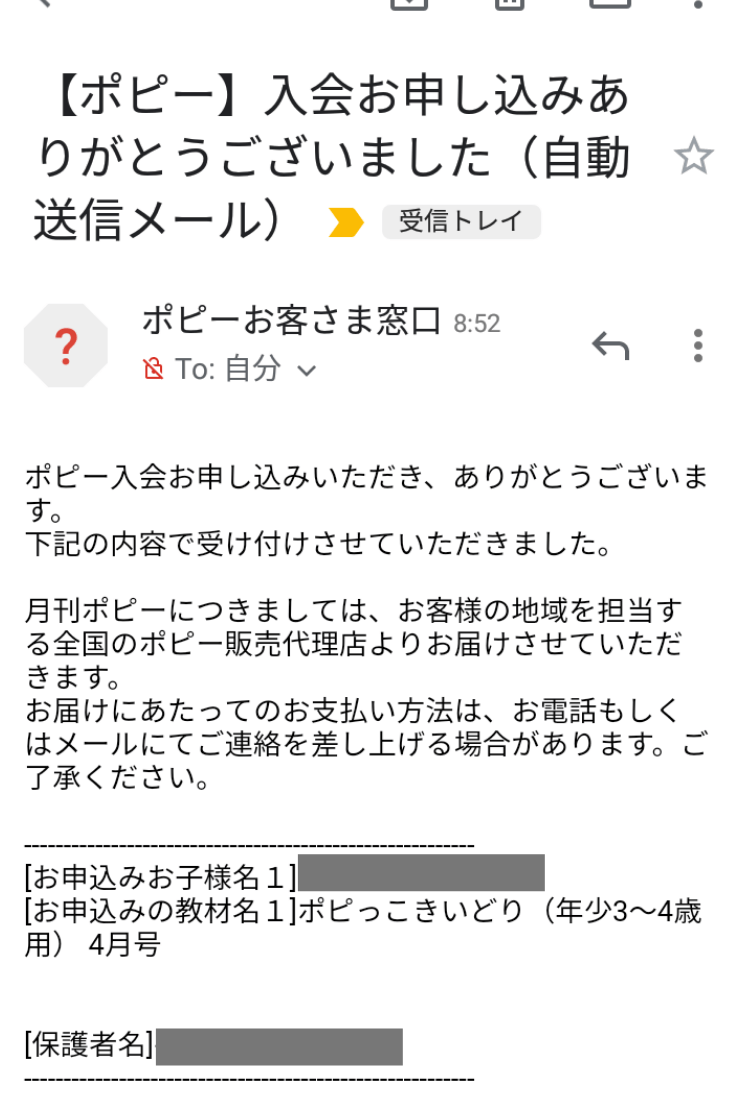Viewport: 735px width, 1102px height.
Task: Expand recipient details via the To: 自分 chevron
Action: click(x=304, y=370)
